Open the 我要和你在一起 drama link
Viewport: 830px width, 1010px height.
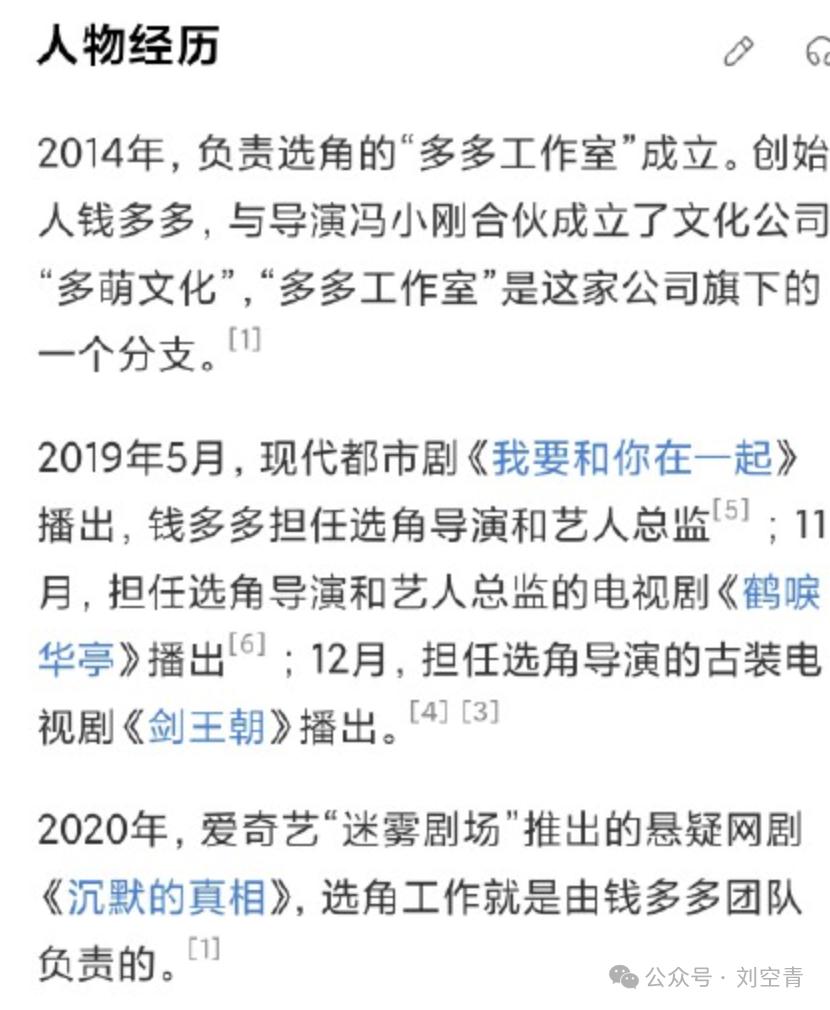(x=633, y=458)
